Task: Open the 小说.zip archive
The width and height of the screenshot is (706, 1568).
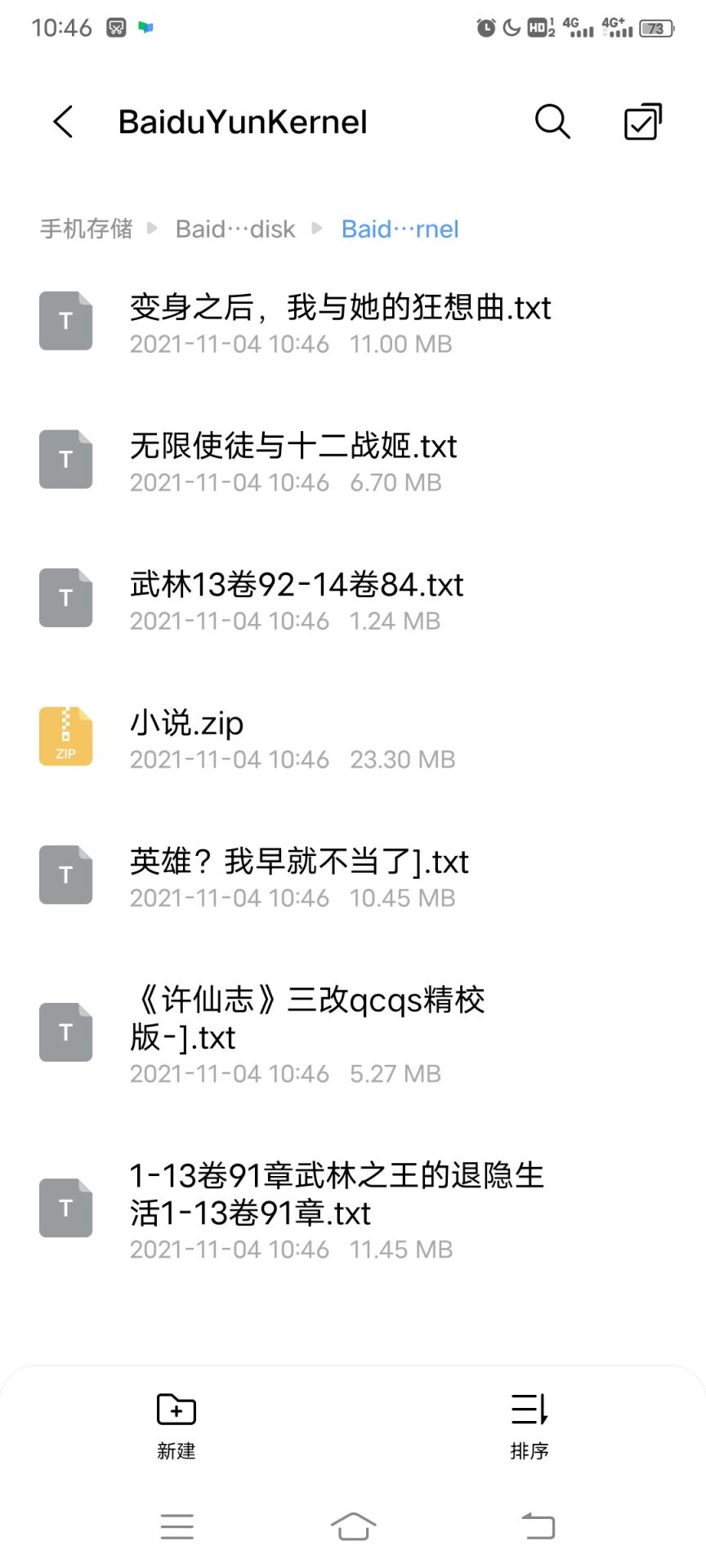Action: pos(188,738)
